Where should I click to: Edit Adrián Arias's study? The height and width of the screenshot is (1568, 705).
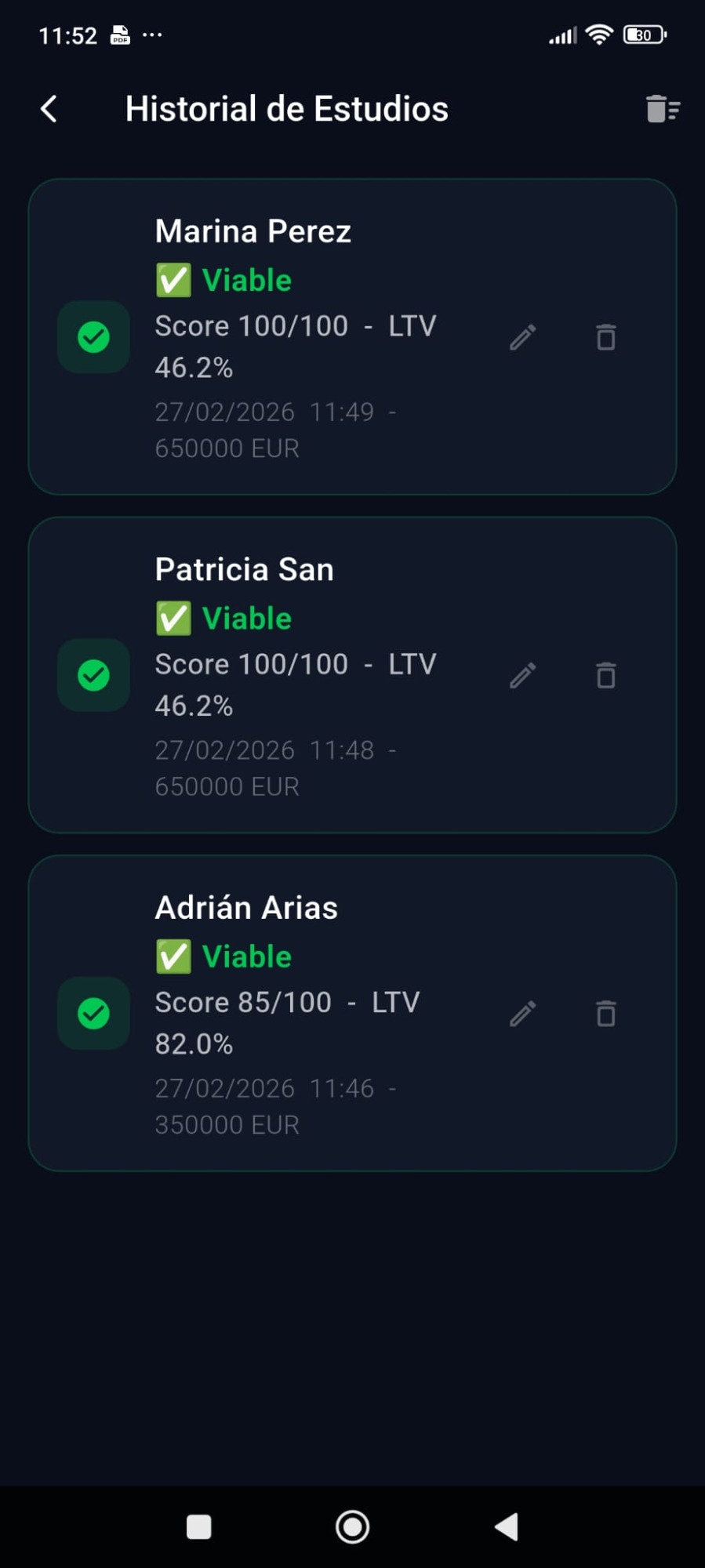(523, 1014)
